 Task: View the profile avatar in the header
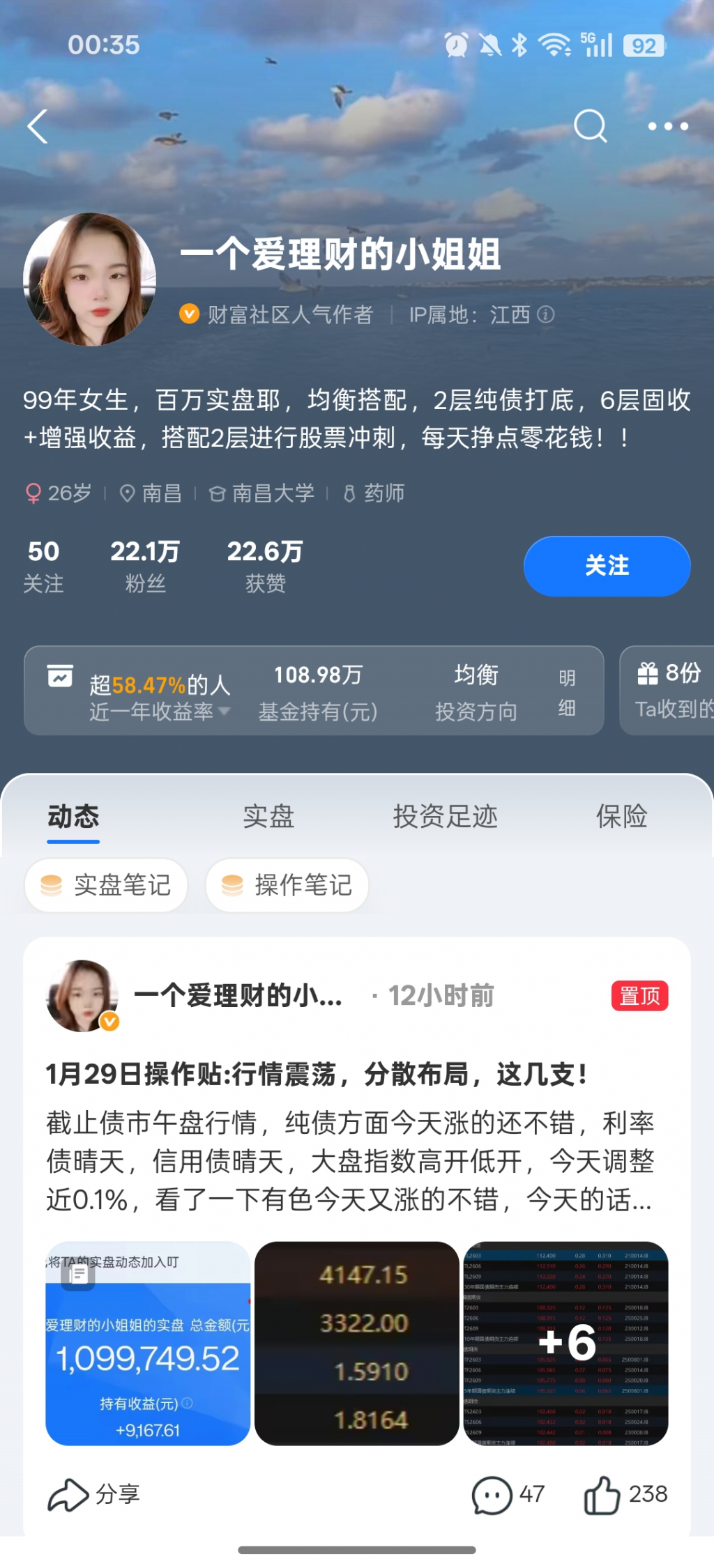pos(89,279)
